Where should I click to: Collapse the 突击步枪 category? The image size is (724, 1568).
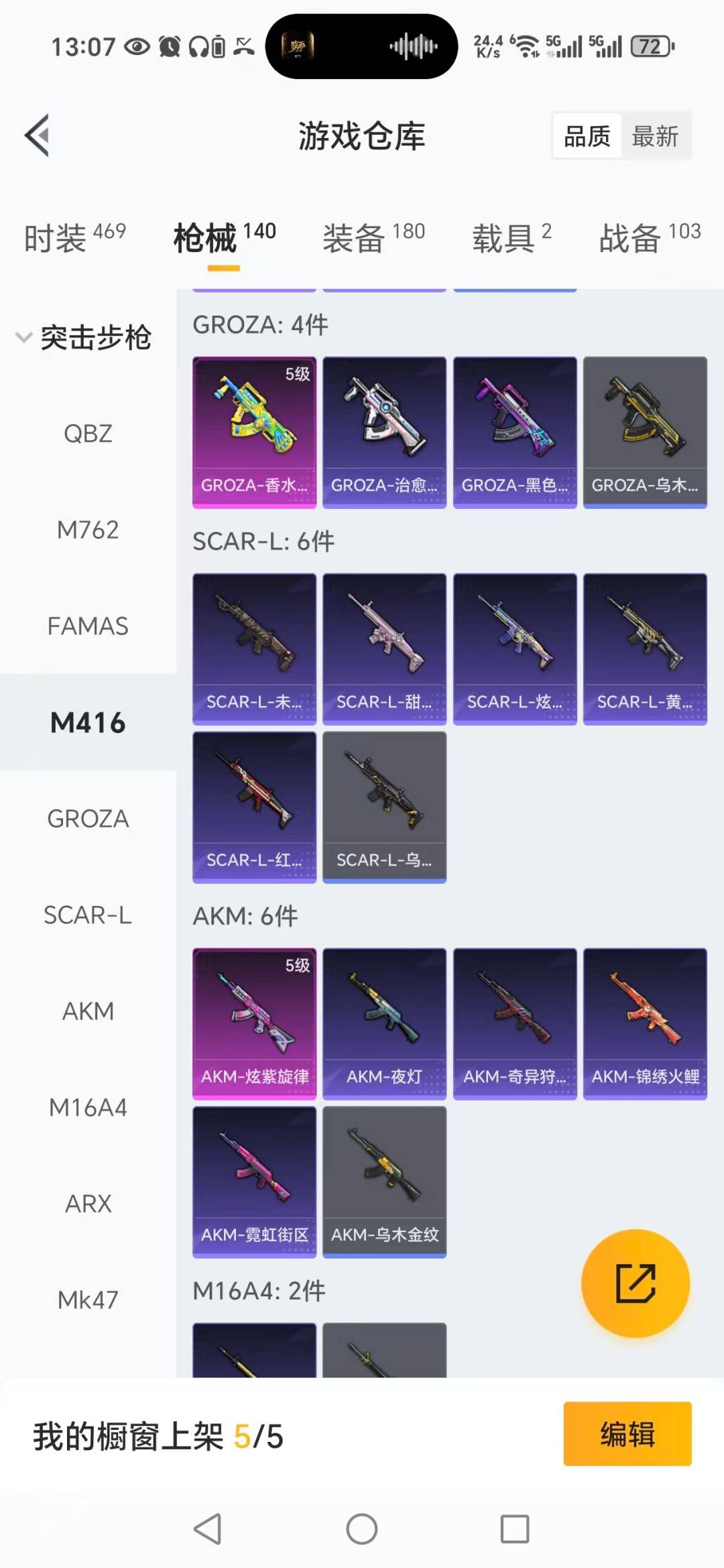tap(84, 337)
